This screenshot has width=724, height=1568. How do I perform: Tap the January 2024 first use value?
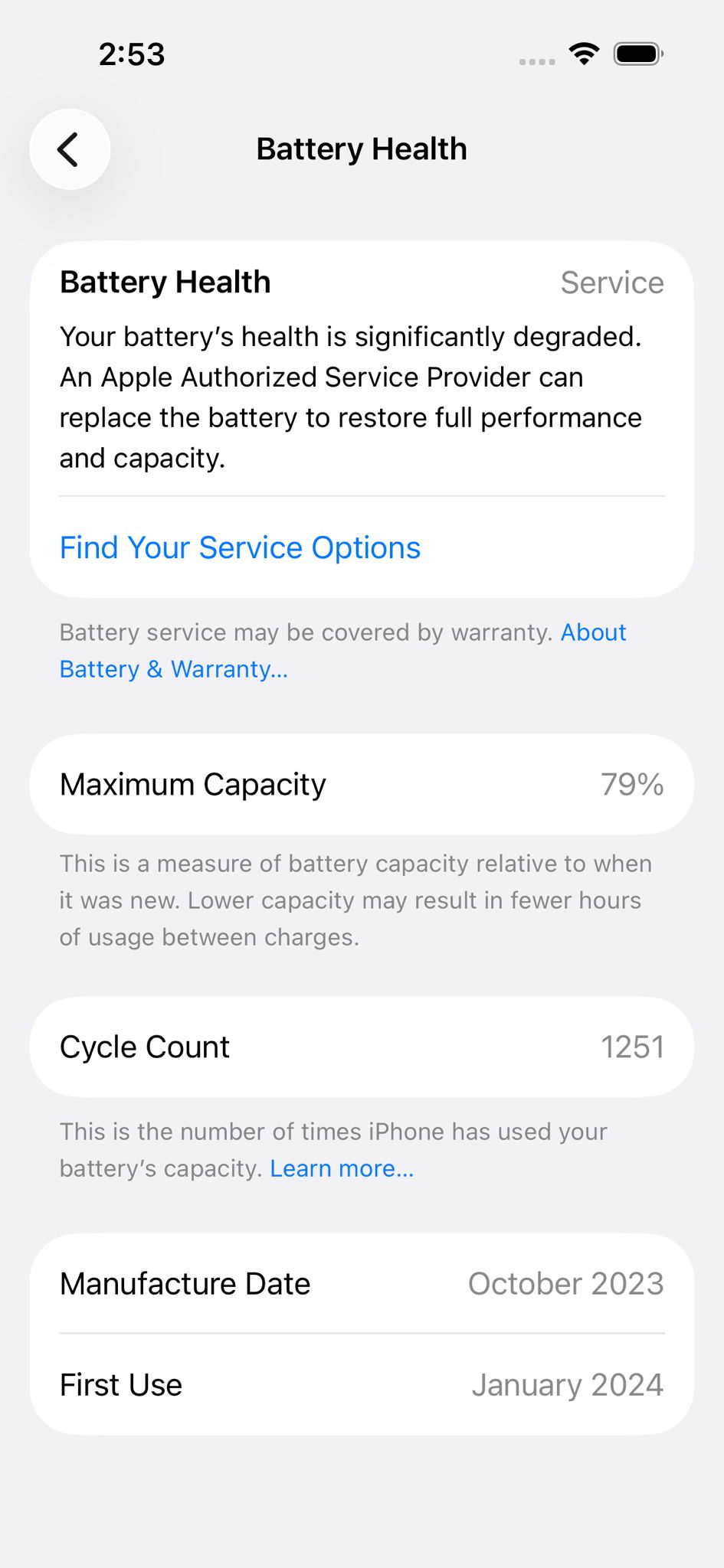pos(568,1384)
